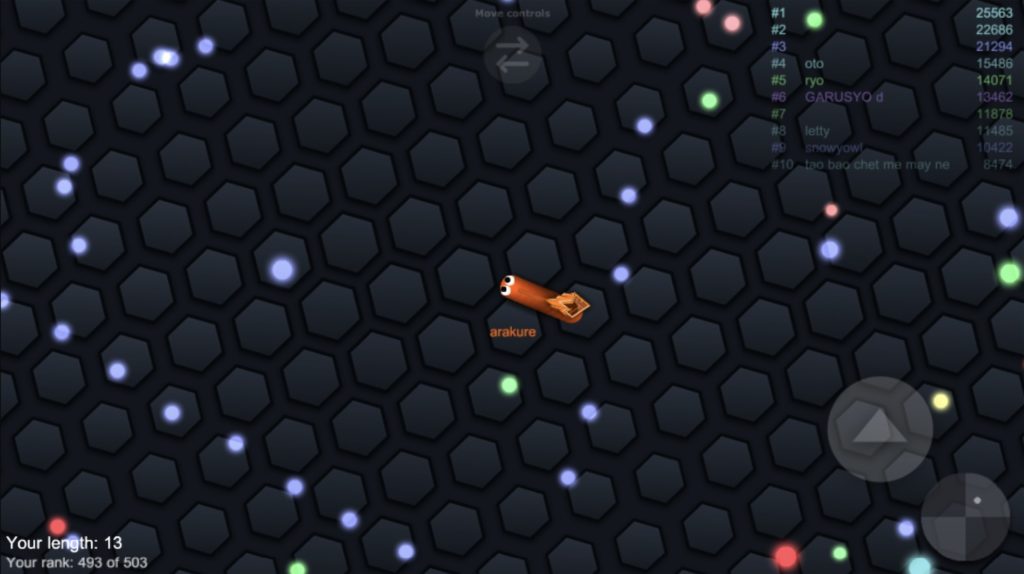Tap the speed boost button

click(879, 429)
